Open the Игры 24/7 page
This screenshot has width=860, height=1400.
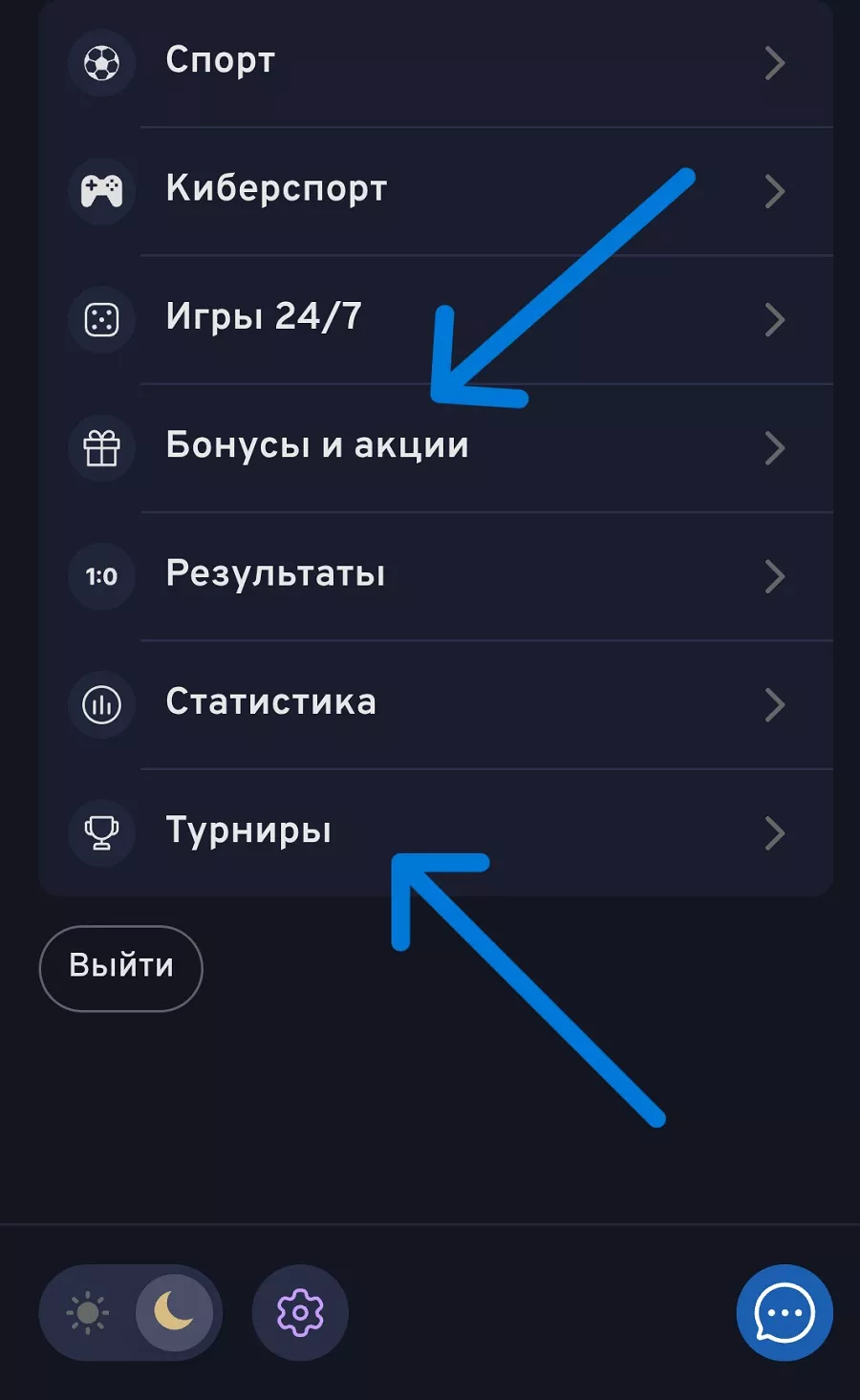click(264, 319)
